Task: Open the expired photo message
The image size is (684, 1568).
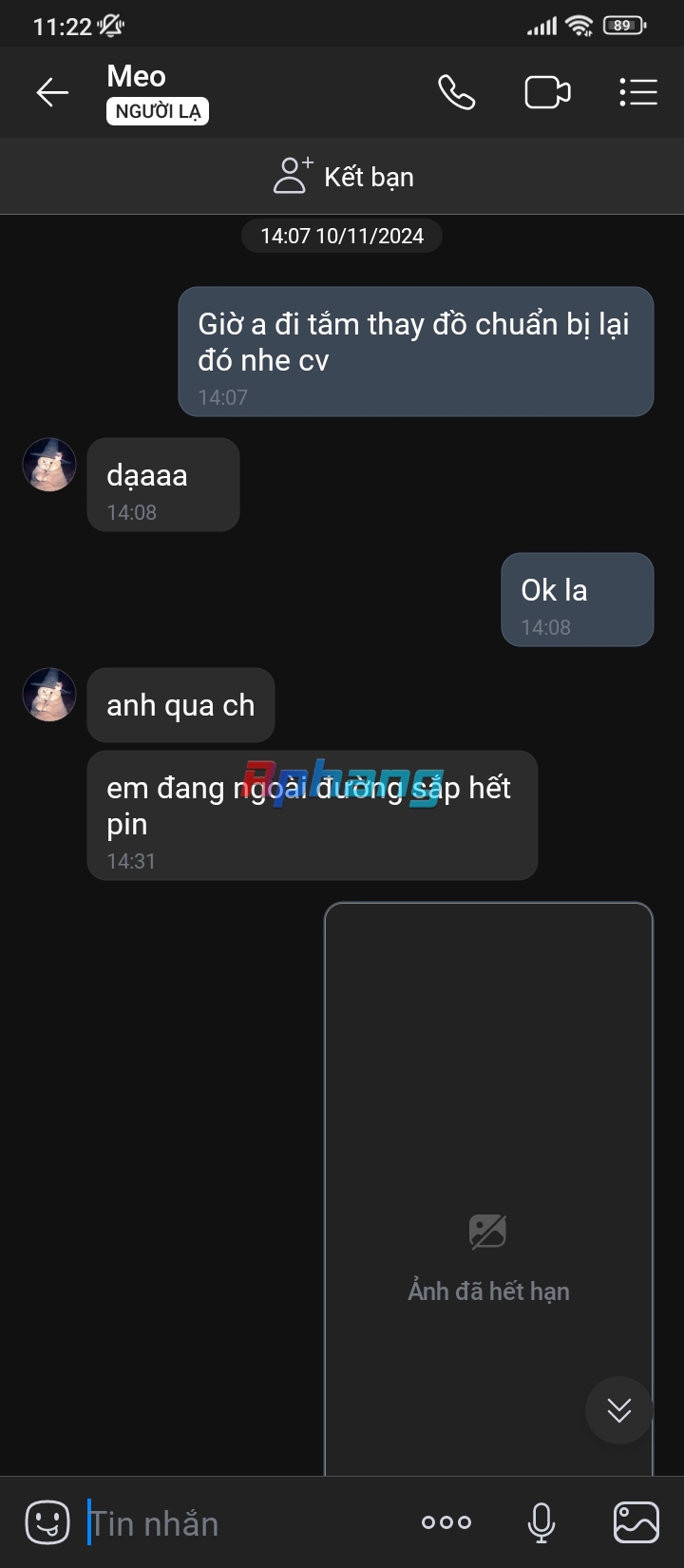Action: (x=488, y=1189)
